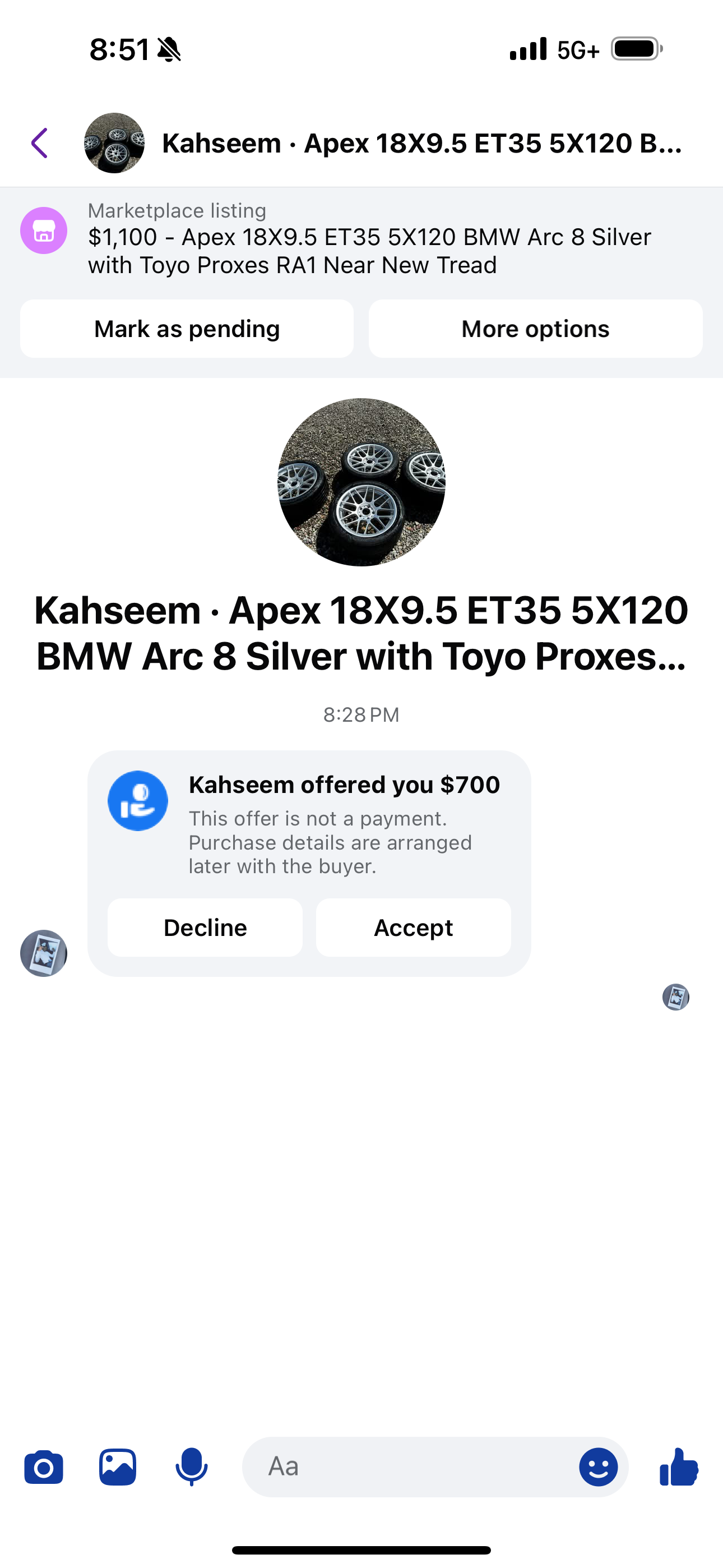
Task: Tap the sent polaroid photo thumbnail
Action: (x=43, y=953)
